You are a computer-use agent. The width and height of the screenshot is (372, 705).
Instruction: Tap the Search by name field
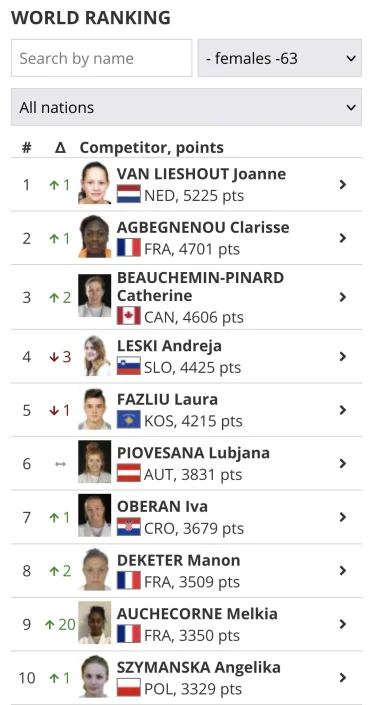tap(102, 58)
